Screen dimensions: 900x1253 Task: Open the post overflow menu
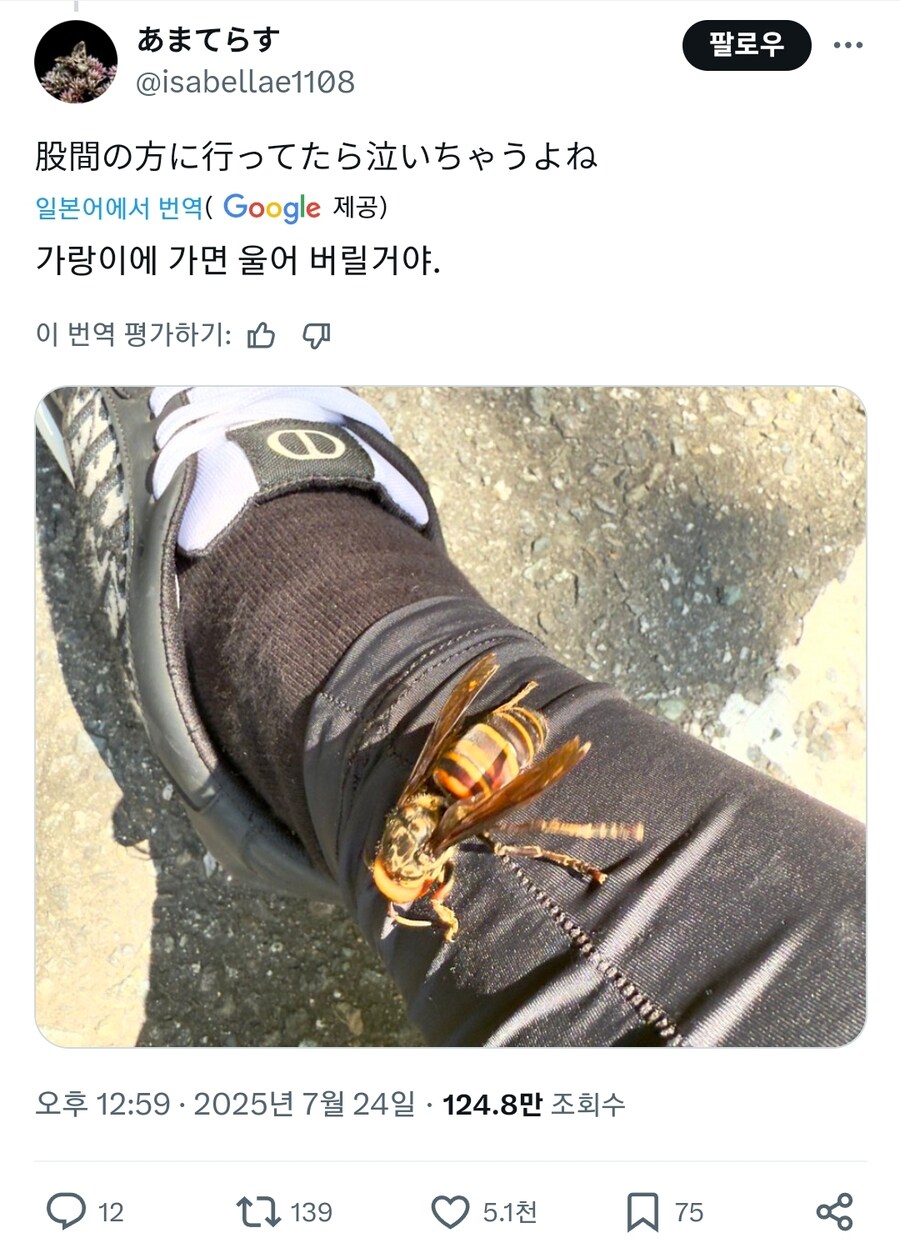[847, 45]
